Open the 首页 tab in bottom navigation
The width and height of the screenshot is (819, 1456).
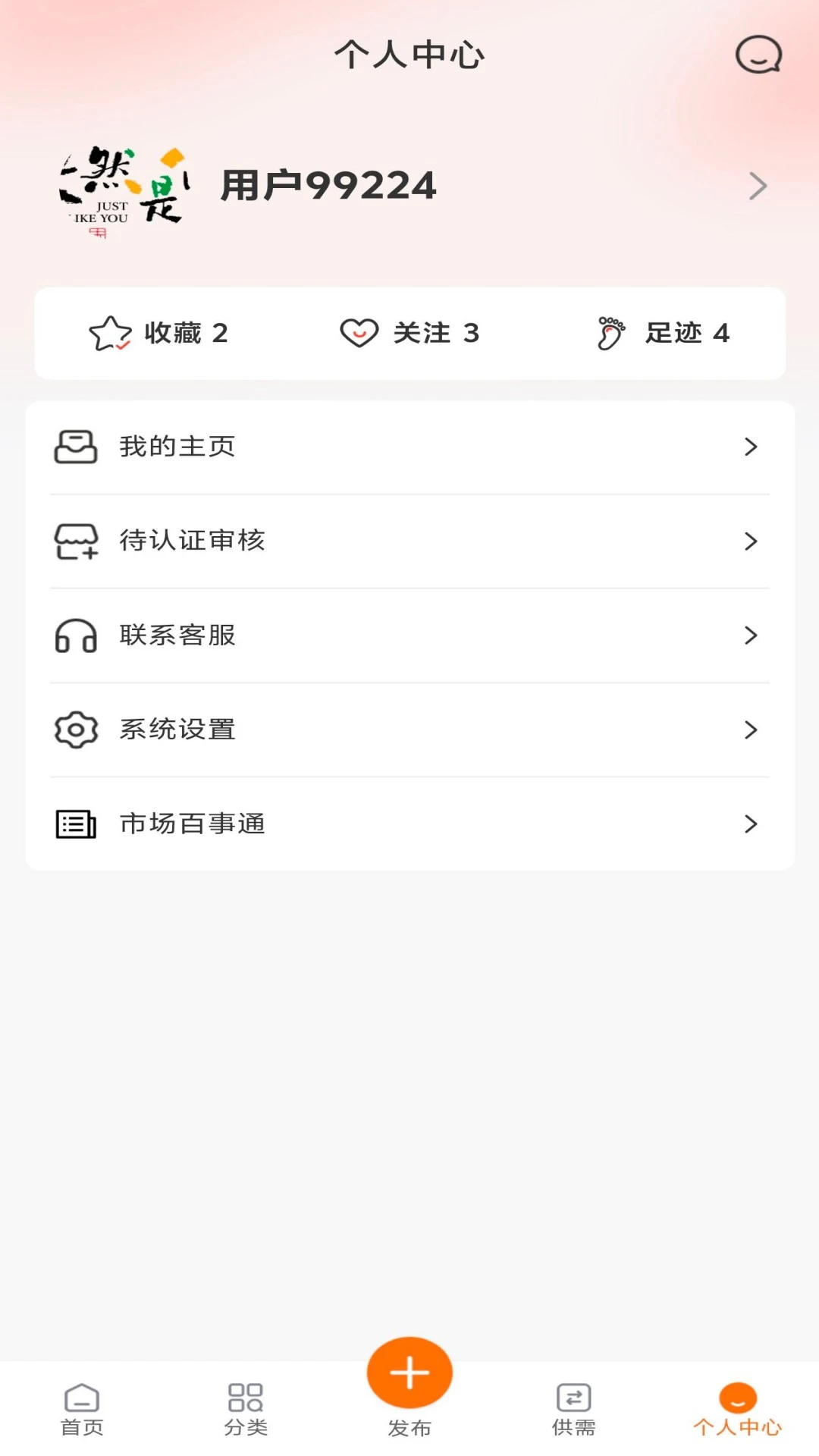pyautogui.click(x=82, y=1410)
